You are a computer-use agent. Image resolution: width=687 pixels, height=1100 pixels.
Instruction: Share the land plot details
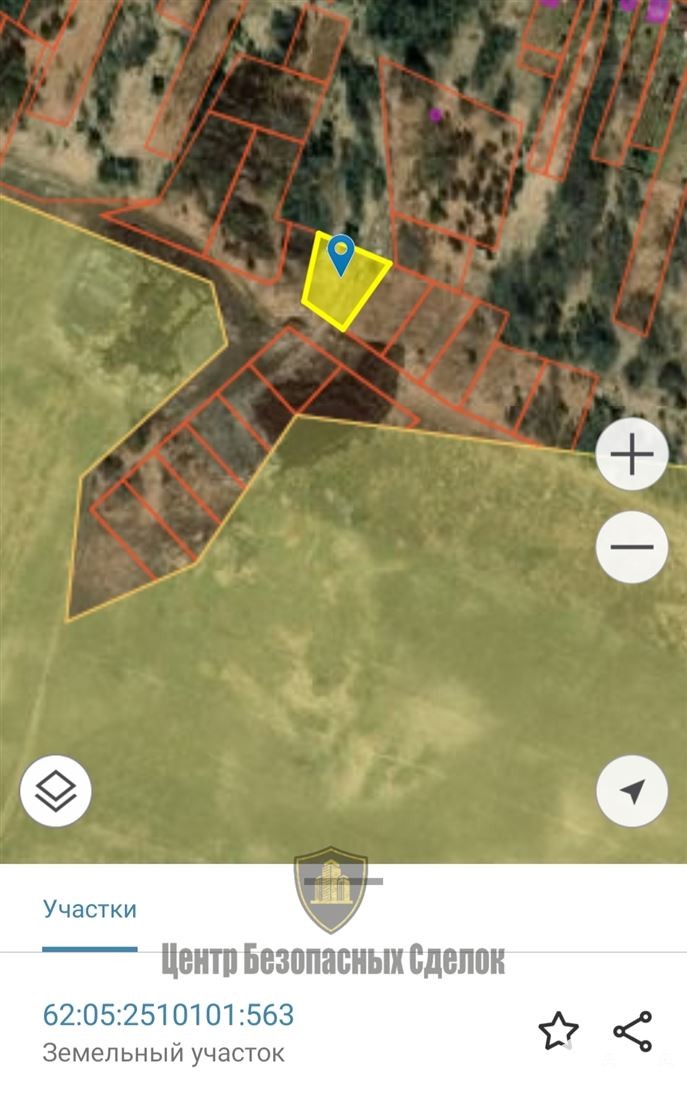(x=633, y=1031)
